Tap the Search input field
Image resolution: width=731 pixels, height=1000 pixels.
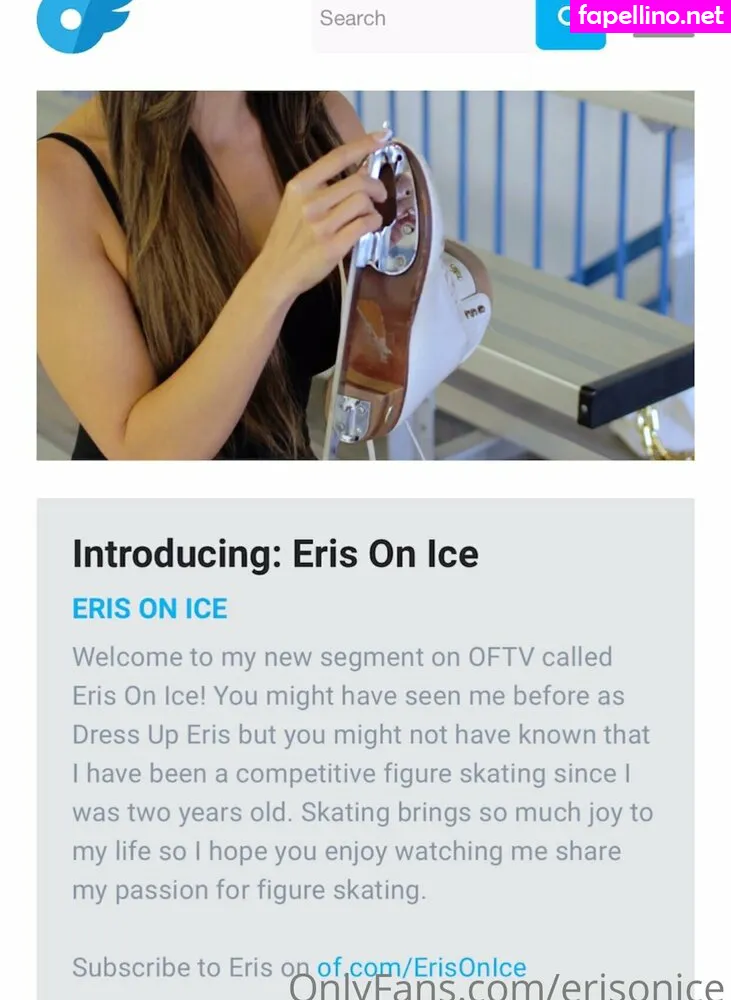coord(420,20)
